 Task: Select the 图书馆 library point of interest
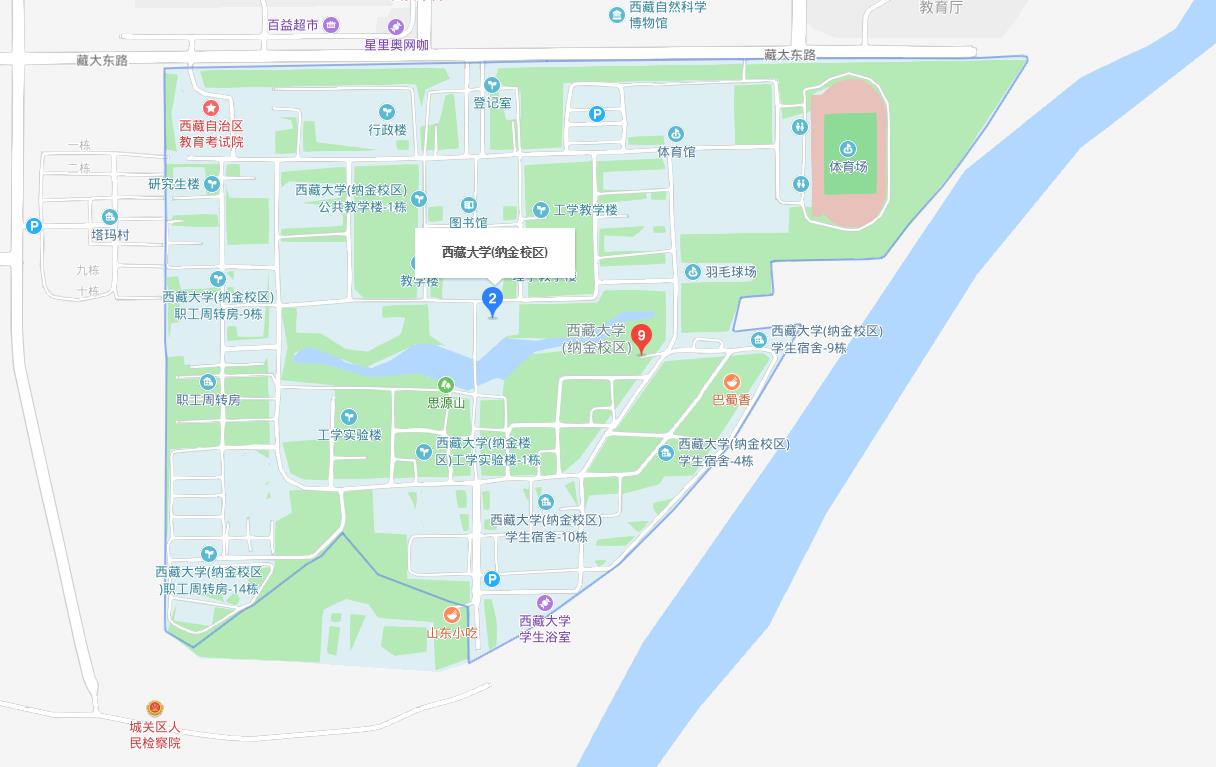[x=468, y=206]
